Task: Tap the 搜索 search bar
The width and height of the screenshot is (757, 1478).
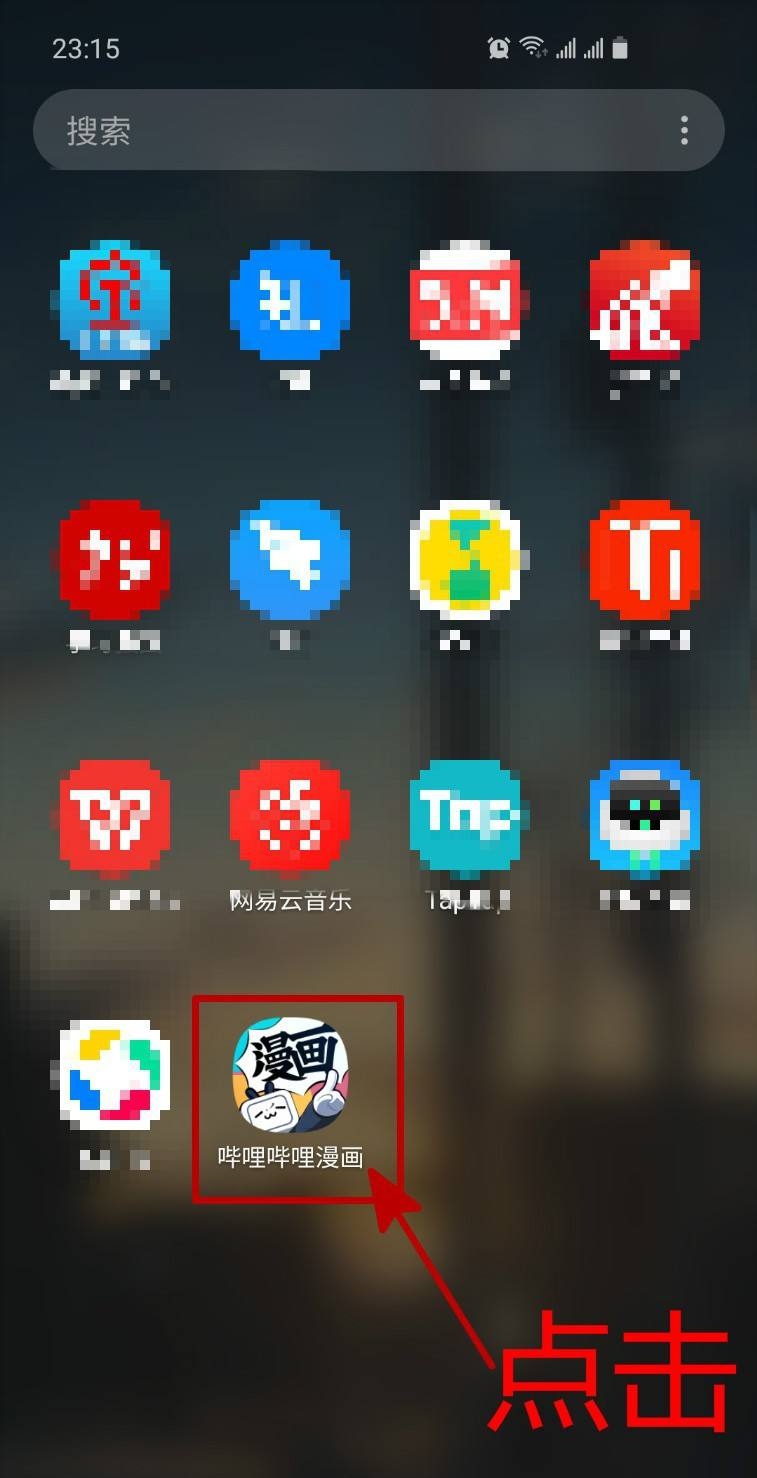Action: pos(378,130)
